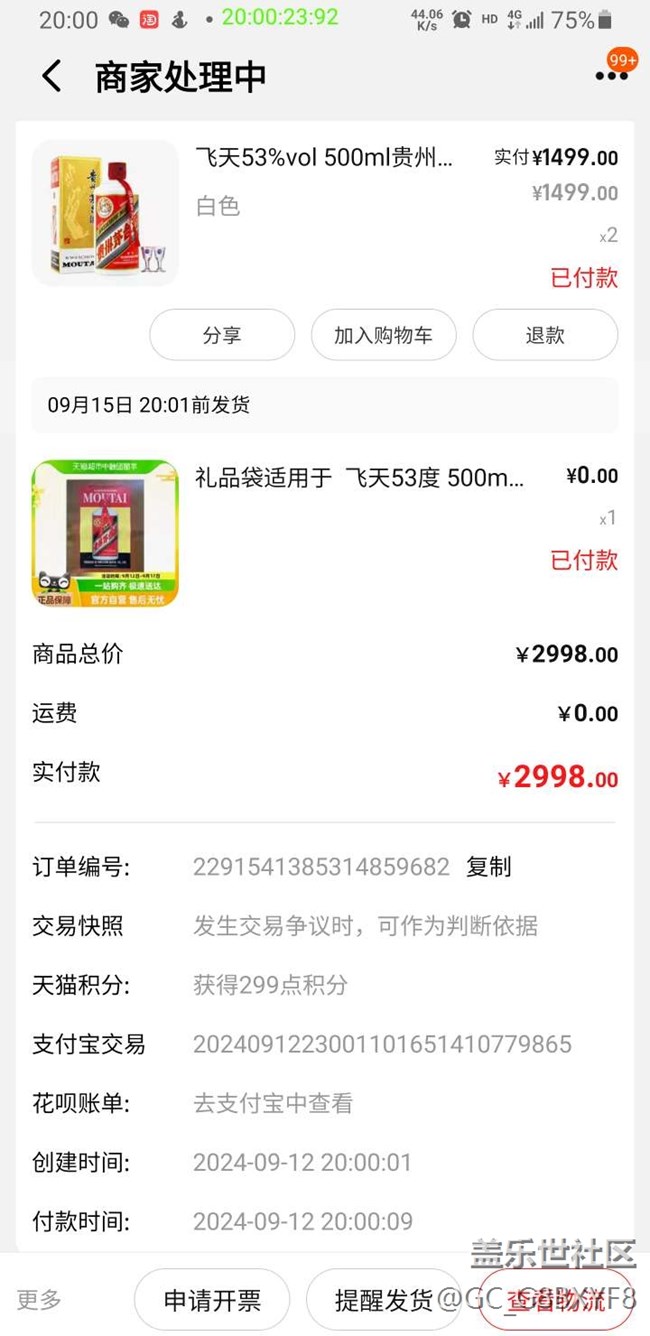
Task: Check logistics with 查看物流
Action: (556, 1300)
